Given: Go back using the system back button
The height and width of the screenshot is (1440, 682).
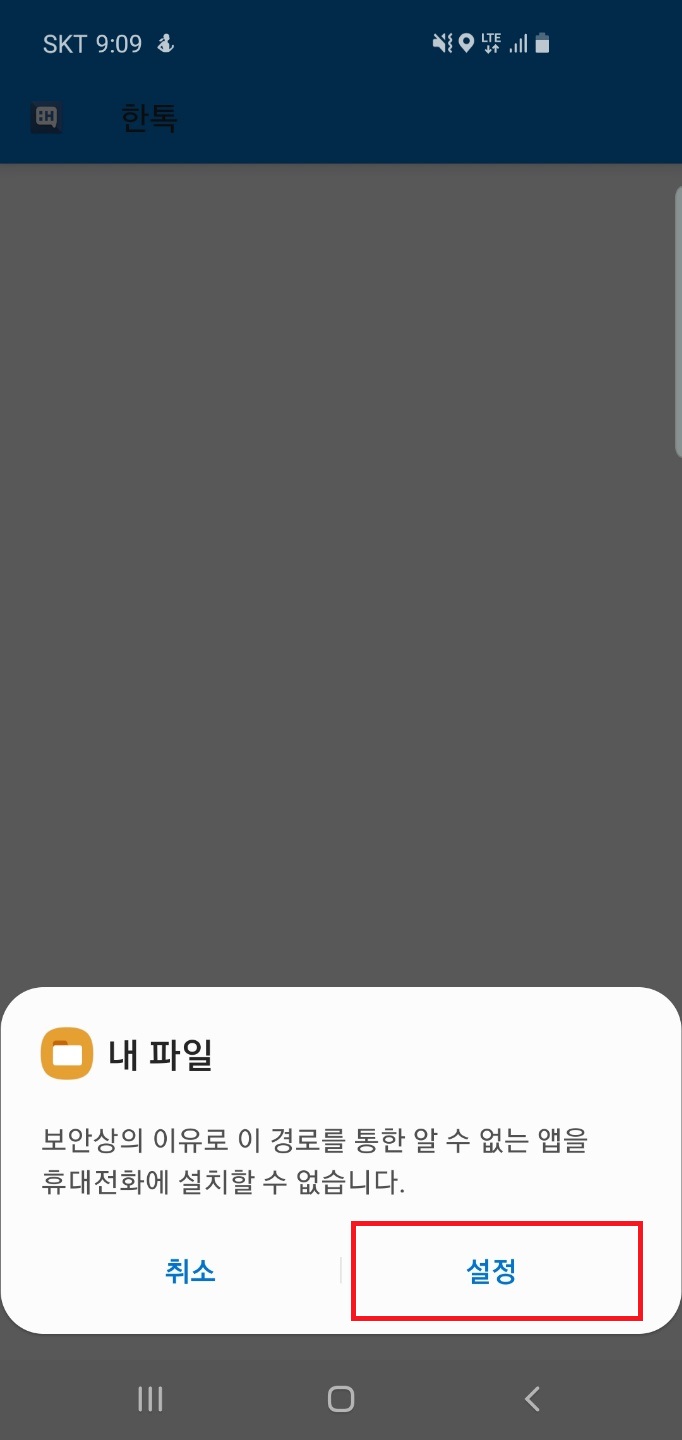Looking at the screenshot, I should 532,1399.
